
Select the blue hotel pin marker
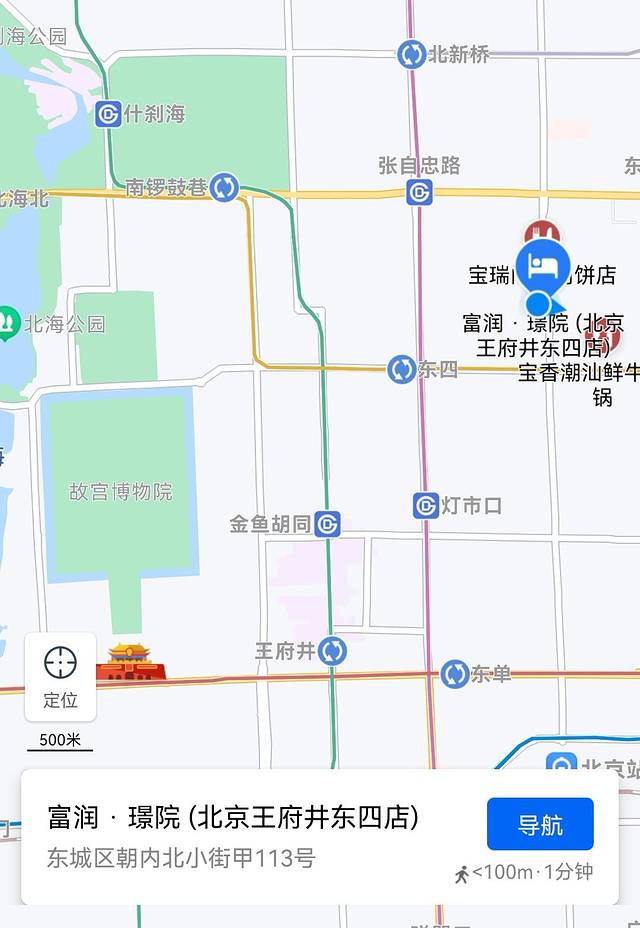(x=543, y=265)
